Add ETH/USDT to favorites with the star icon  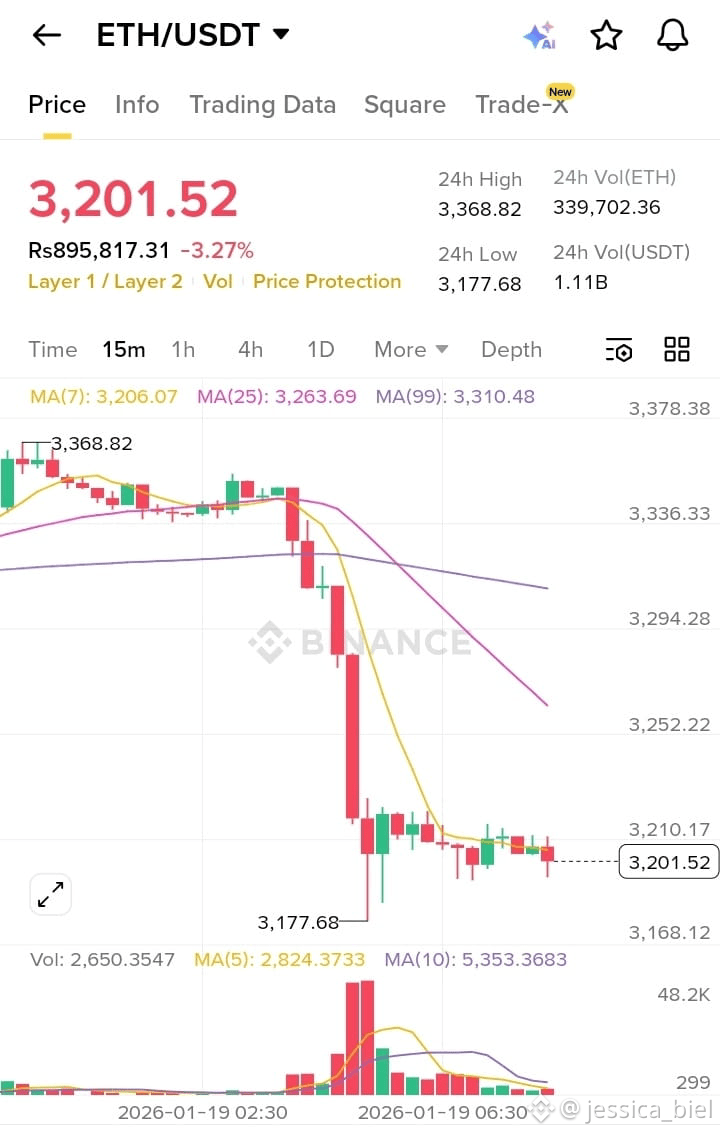[x=606, y=35]
